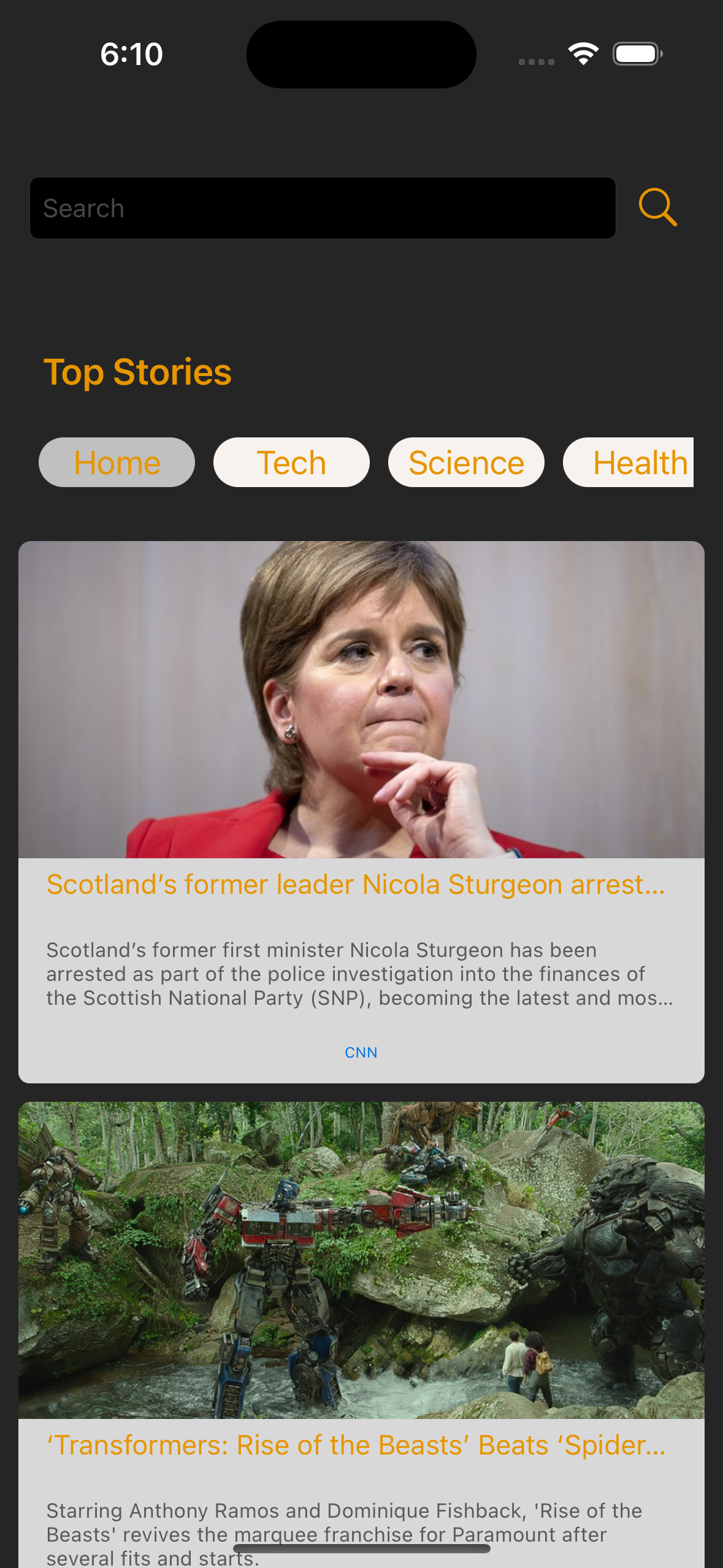Show Science stories

466,463
